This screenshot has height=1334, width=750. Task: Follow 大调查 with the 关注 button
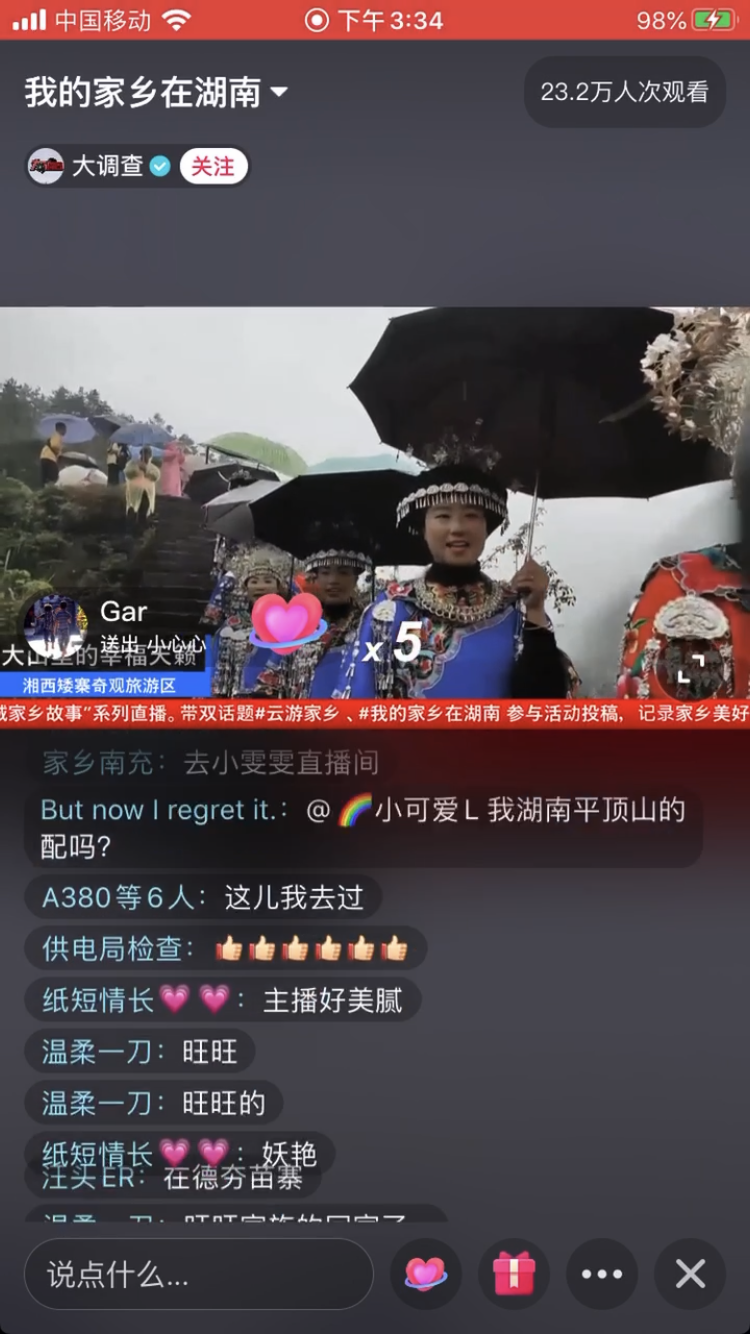[212, 166]
